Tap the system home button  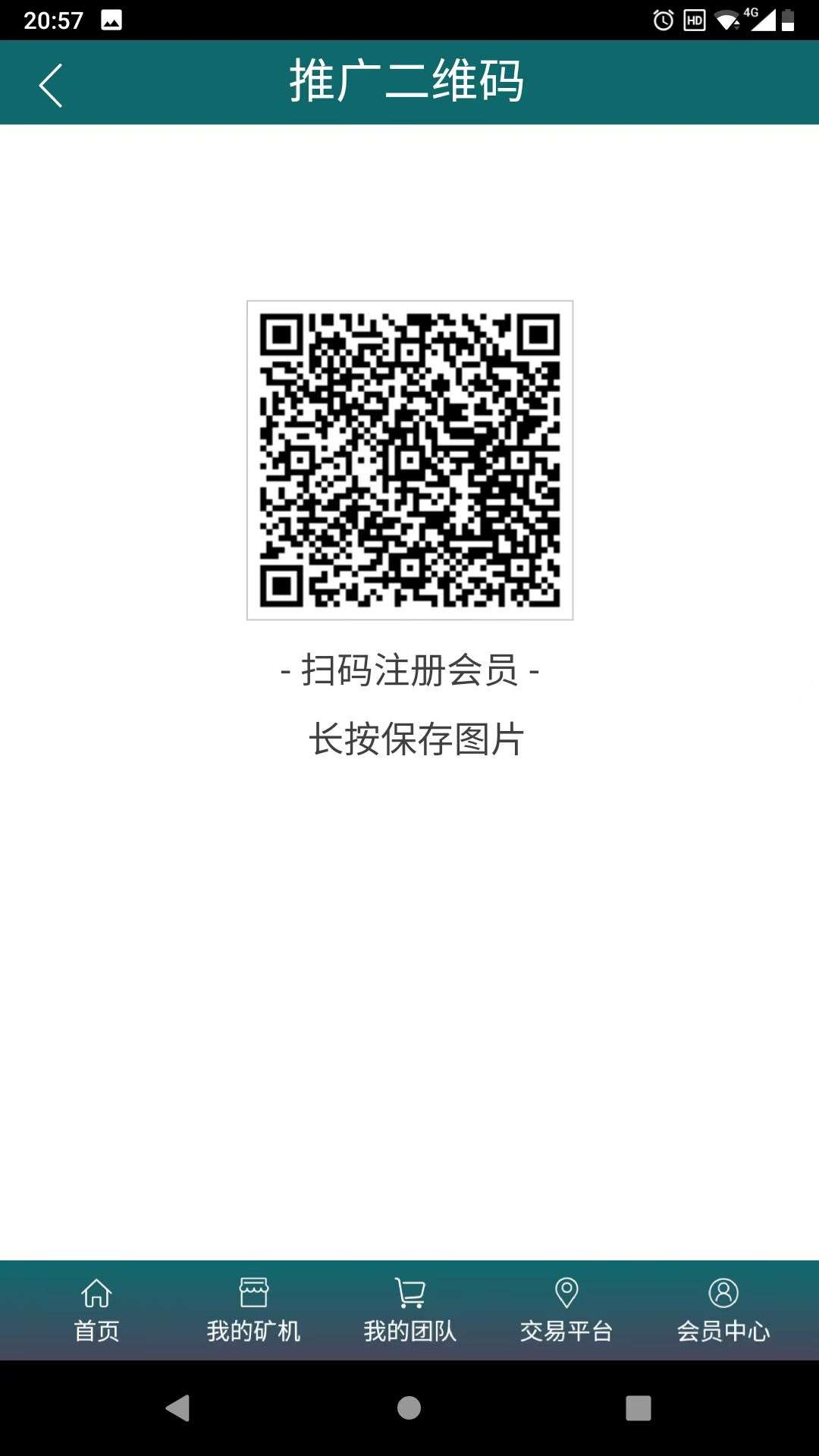(x=409, y=1408)
